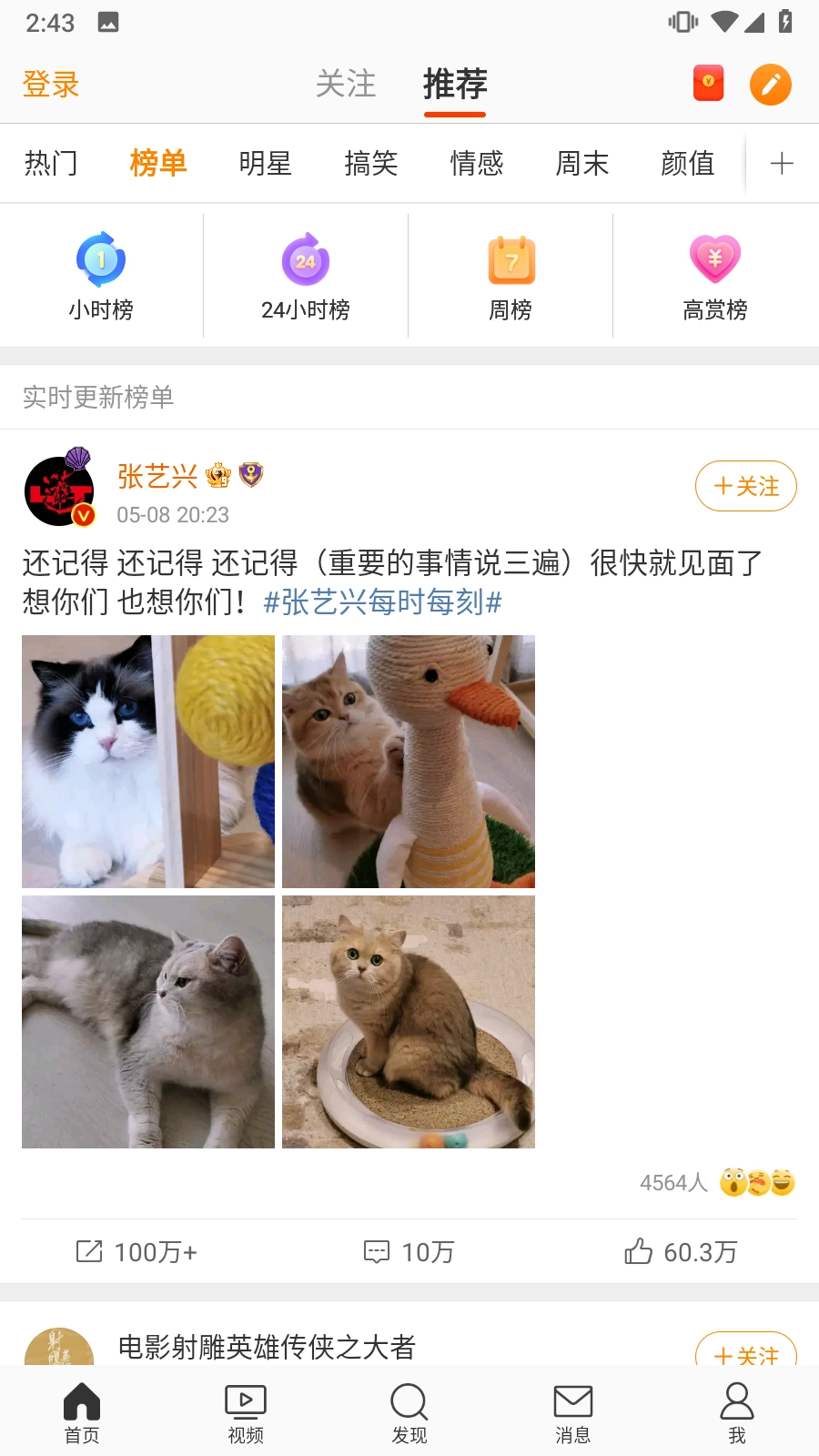Like 张艺兴's post
This screenshot has width=819, height=1456.
pos(681,1252)
